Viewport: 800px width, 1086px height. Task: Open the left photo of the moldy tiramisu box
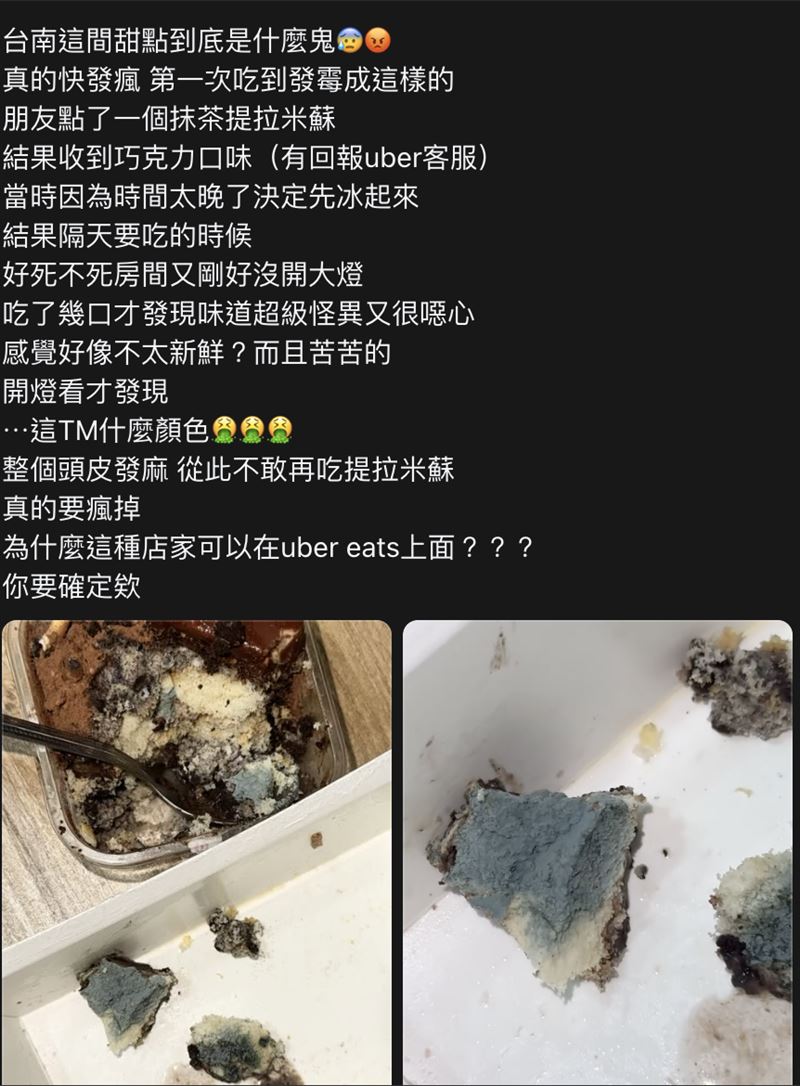197,850
